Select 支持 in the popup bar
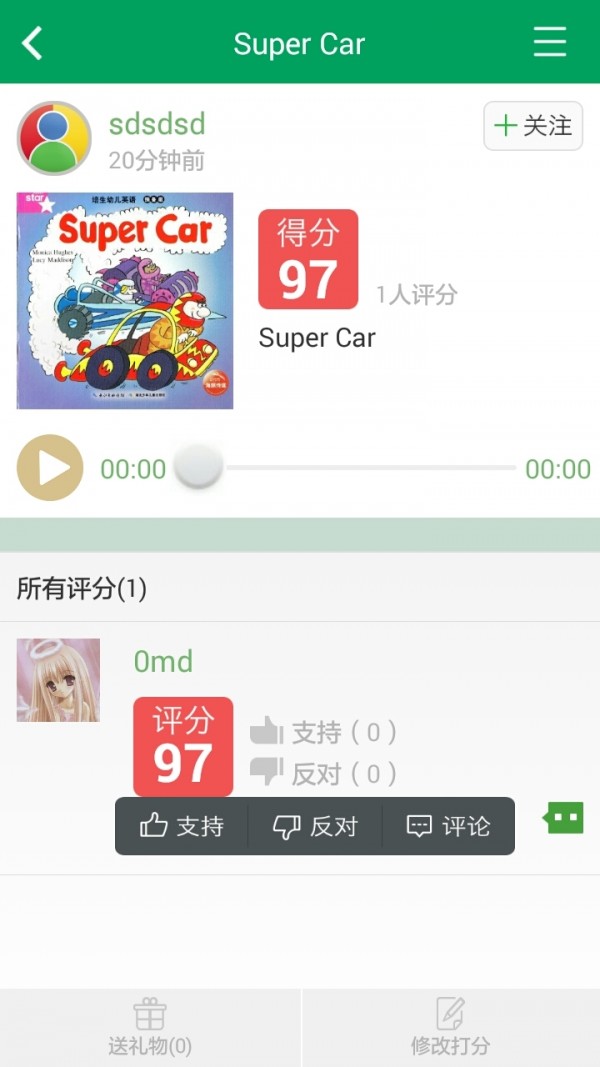 [182, 826]
